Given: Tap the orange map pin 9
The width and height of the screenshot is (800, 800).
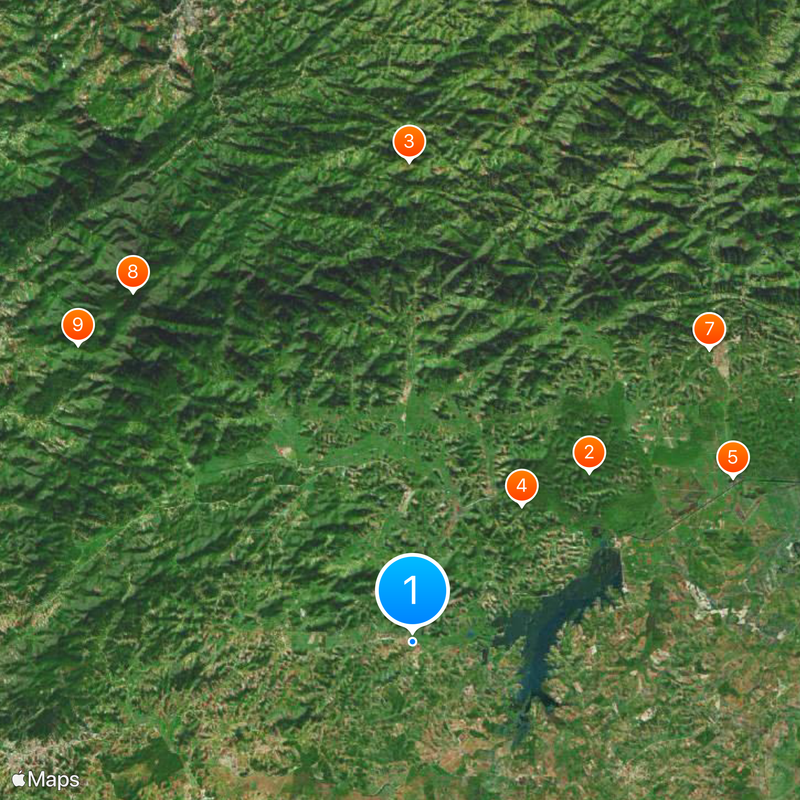Looking at the screenshot, I should [77, 325].
